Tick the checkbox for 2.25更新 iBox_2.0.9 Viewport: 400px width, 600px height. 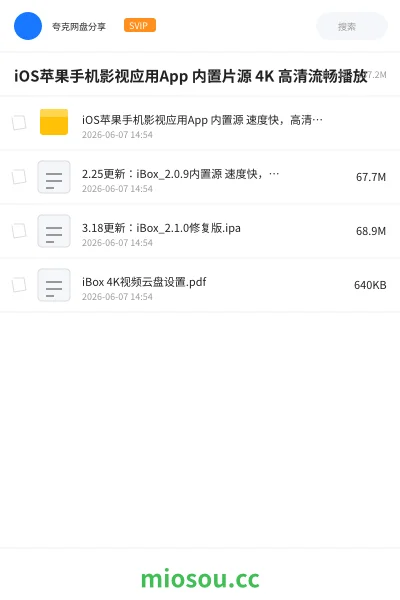(x=19, y=177)
